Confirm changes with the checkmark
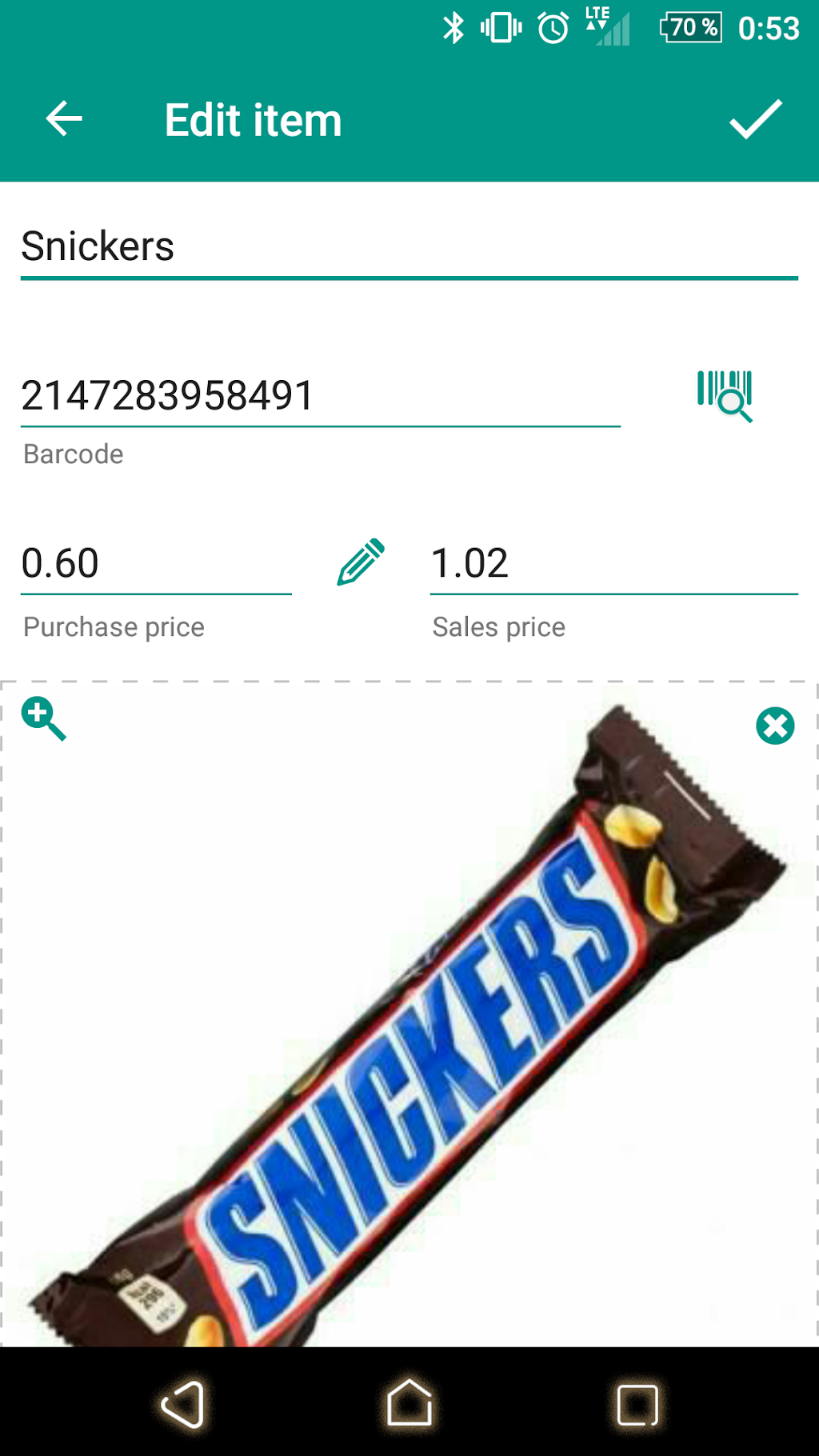Screen dimensions: 819x1456 (x=755, y=120)
